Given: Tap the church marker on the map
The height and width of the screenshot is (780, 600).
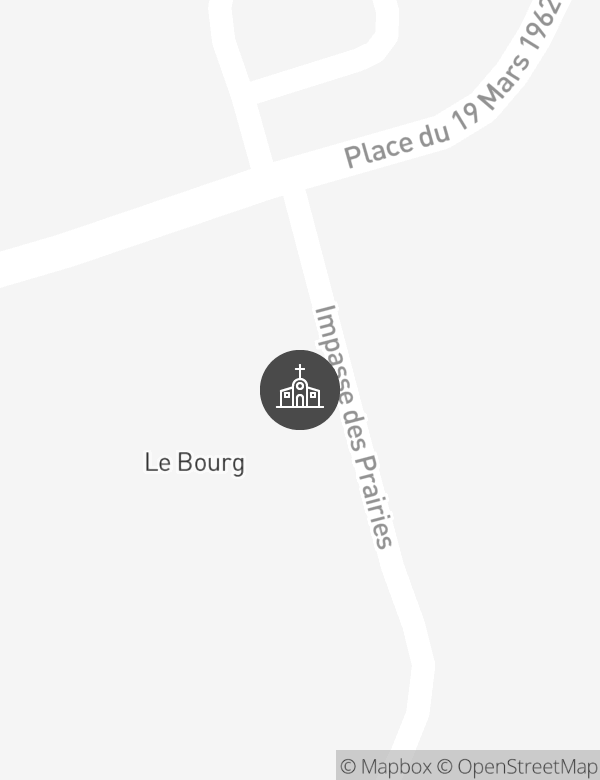Looking at the screenshot, I should [300, 390].
